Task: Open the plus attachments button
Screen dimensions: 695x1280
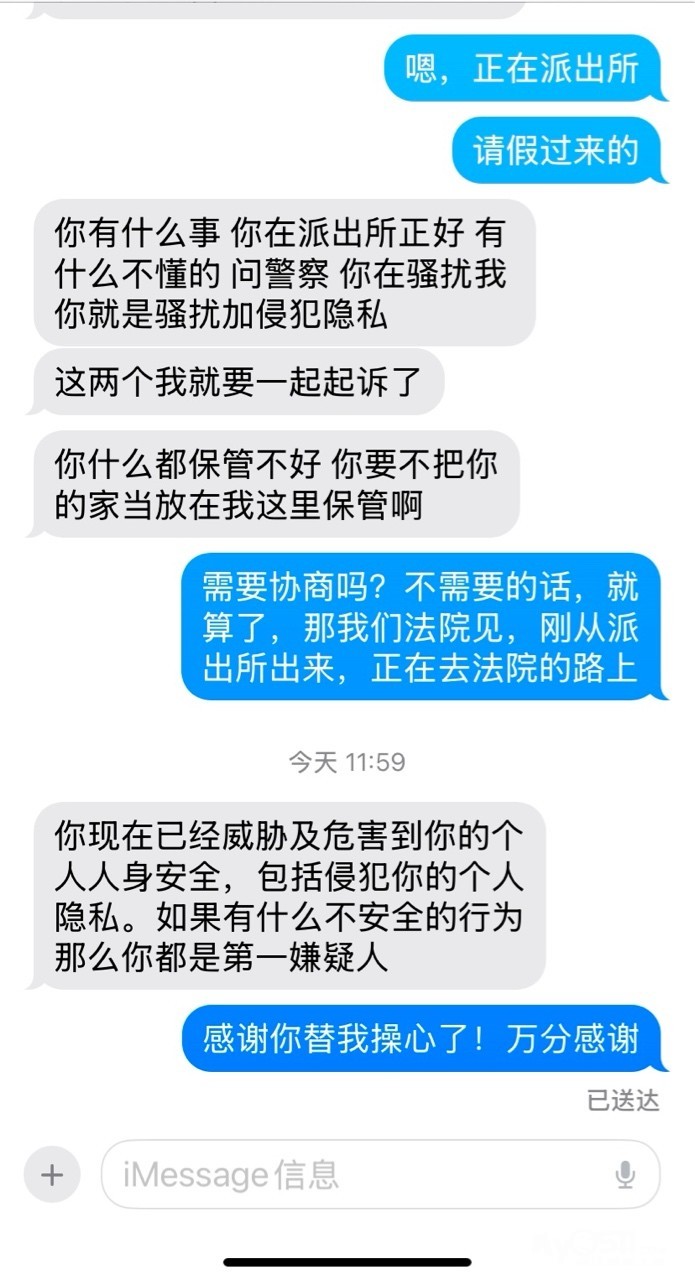Action: coord(52,1174)
